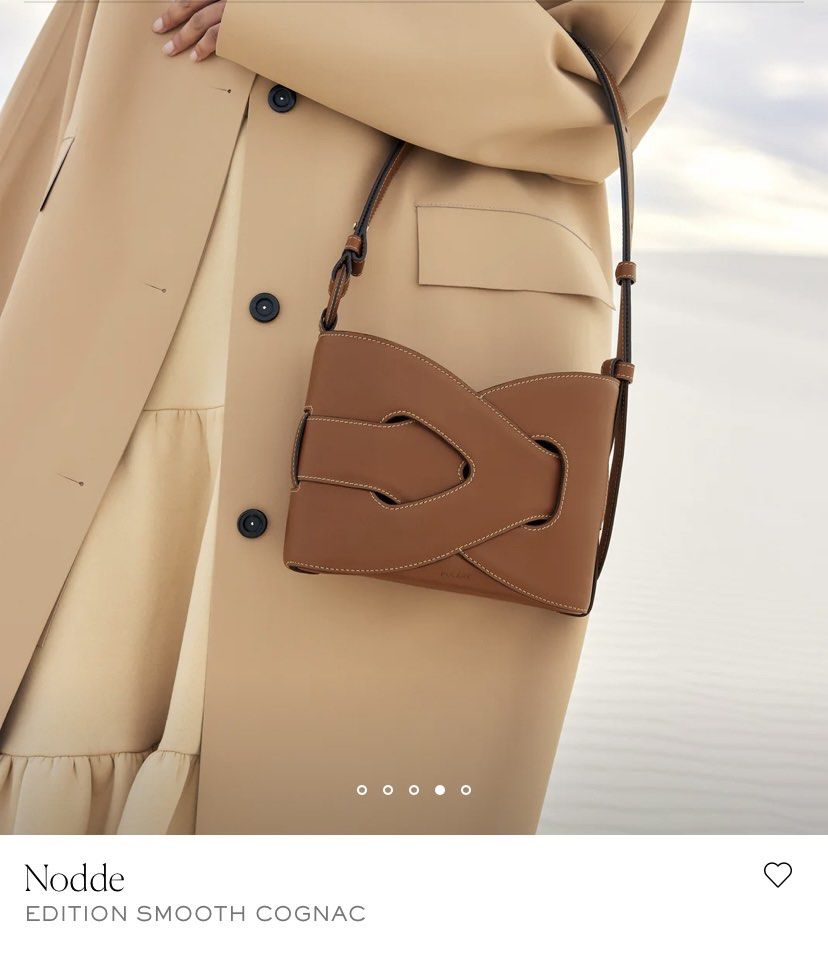Open the Nodde bag product photo
This screenshot has height=962, width=828.
click(x=414, y=420)
